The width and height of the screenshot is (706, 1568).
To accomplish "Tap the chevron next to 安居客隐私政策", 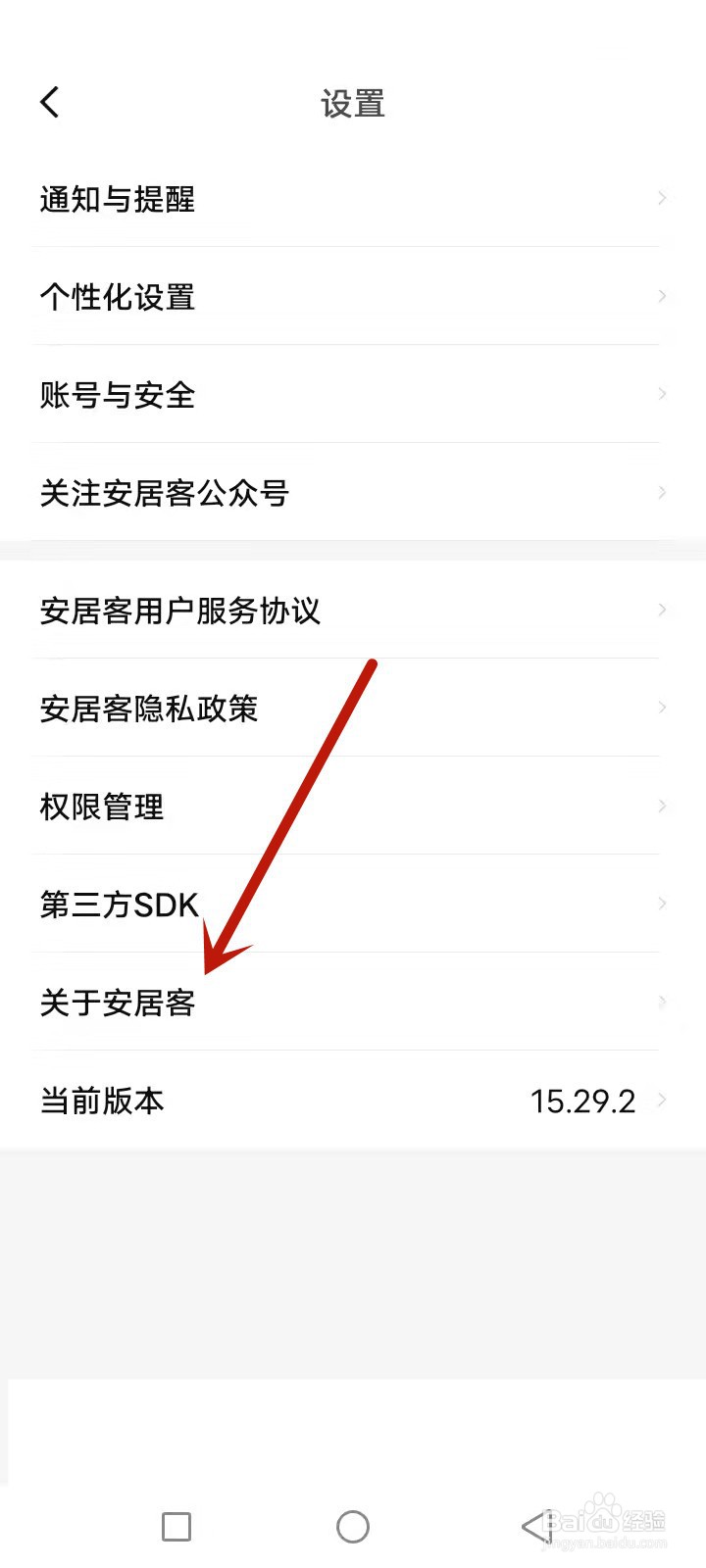I will click(663, 708).
